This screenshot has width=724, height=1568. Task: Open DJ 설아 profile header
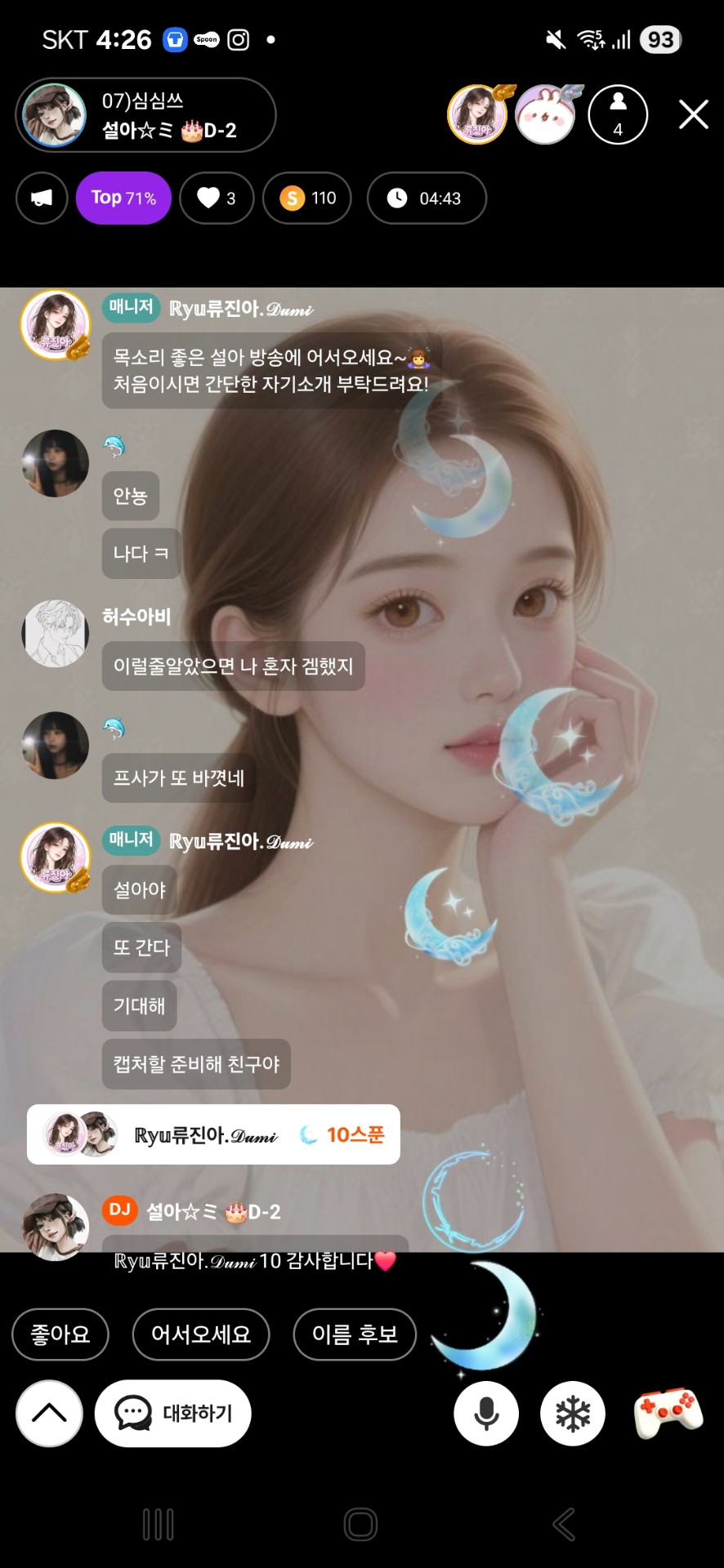click(x=145, y=115)
